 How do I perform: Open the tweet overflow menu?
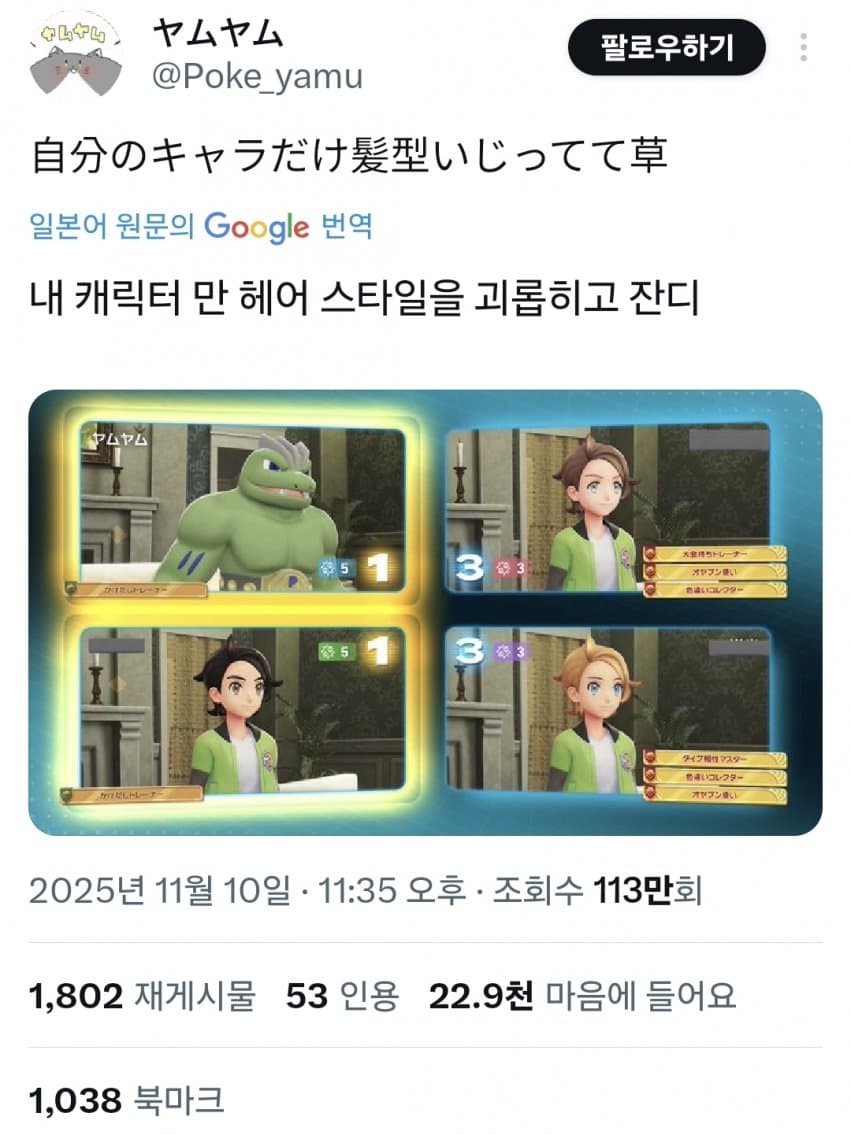[804, 47]
